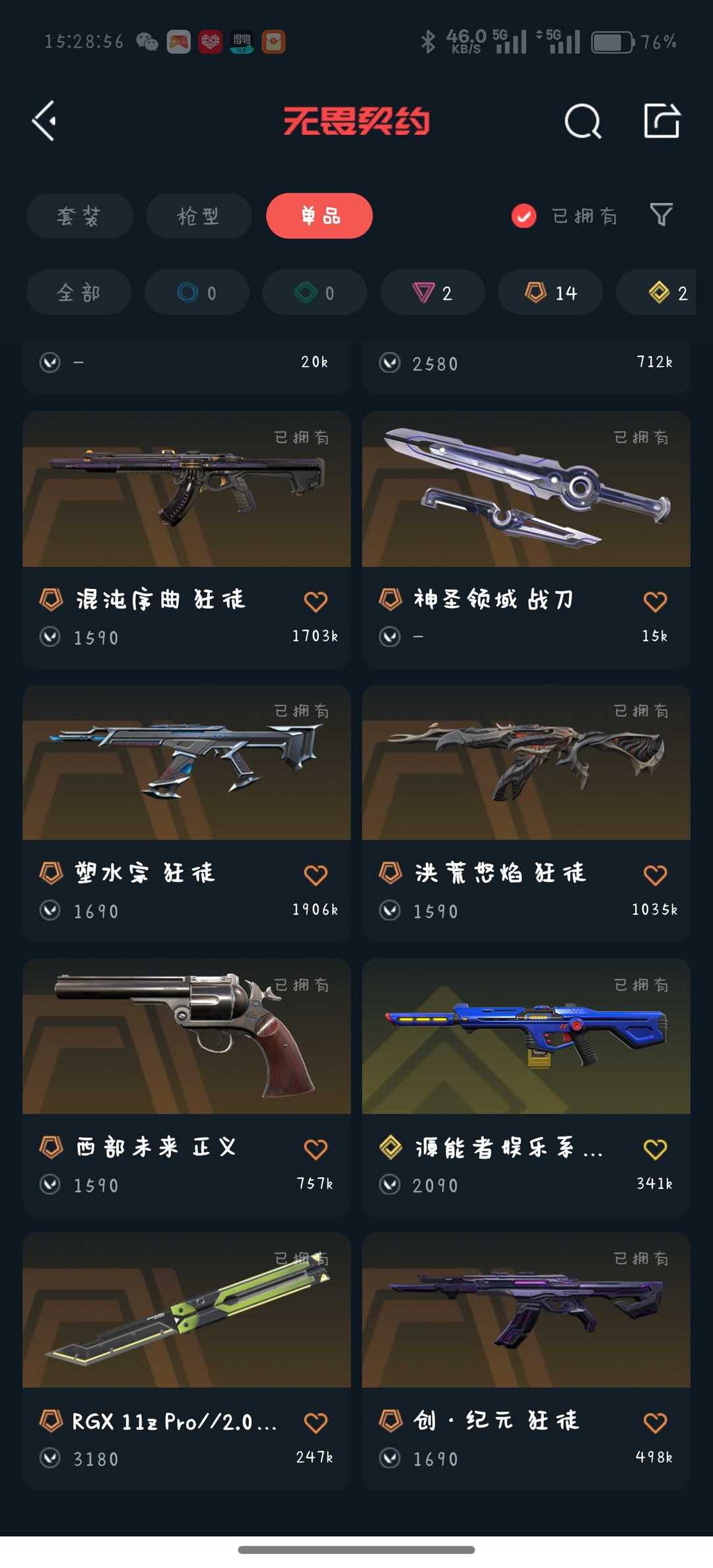The image size is (713, 1568).
Task: Select the gold rarity filter showing 2
Action: [667, 292]
